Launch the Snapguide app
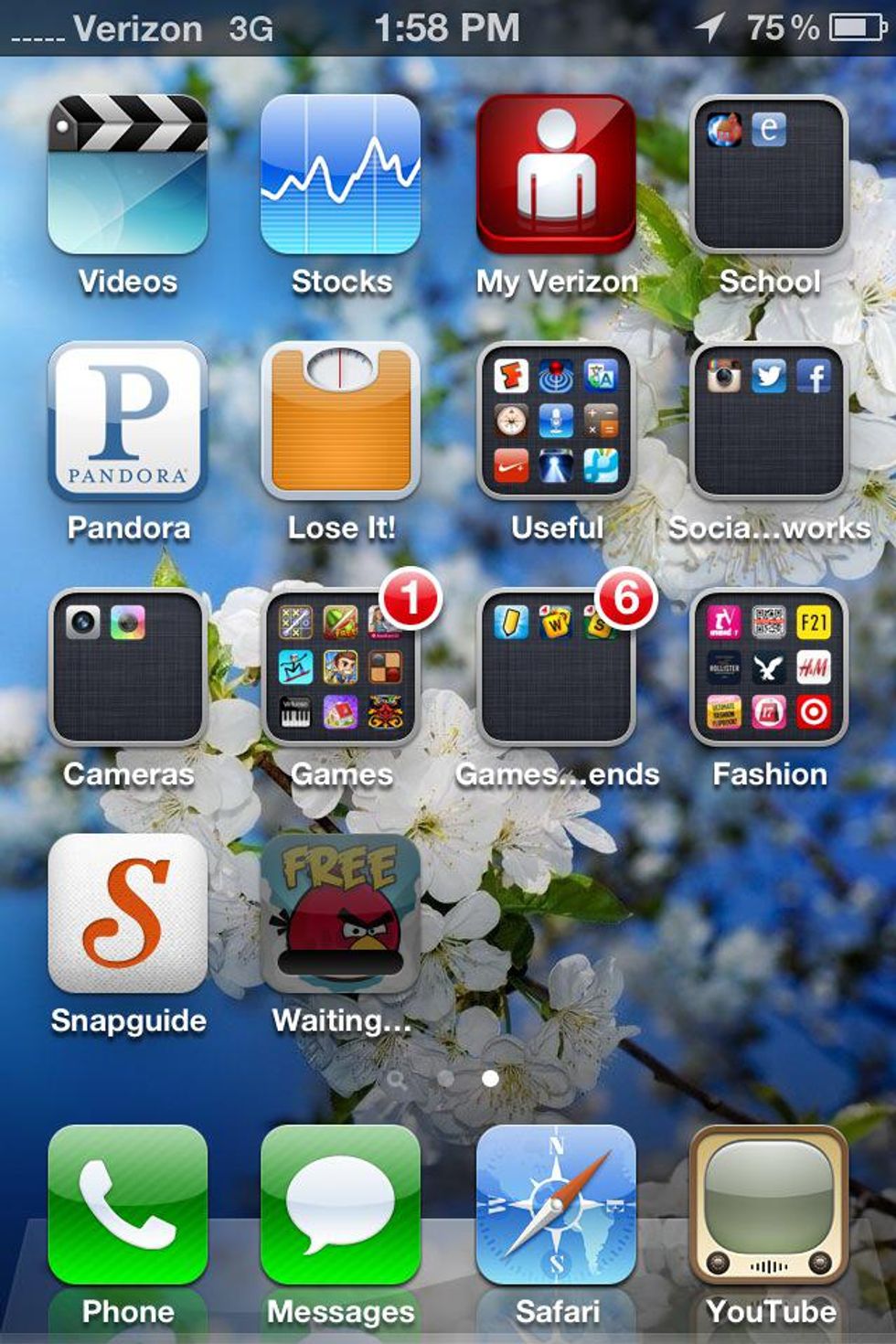Screen dimensions: 896x1344 [128, 912]
